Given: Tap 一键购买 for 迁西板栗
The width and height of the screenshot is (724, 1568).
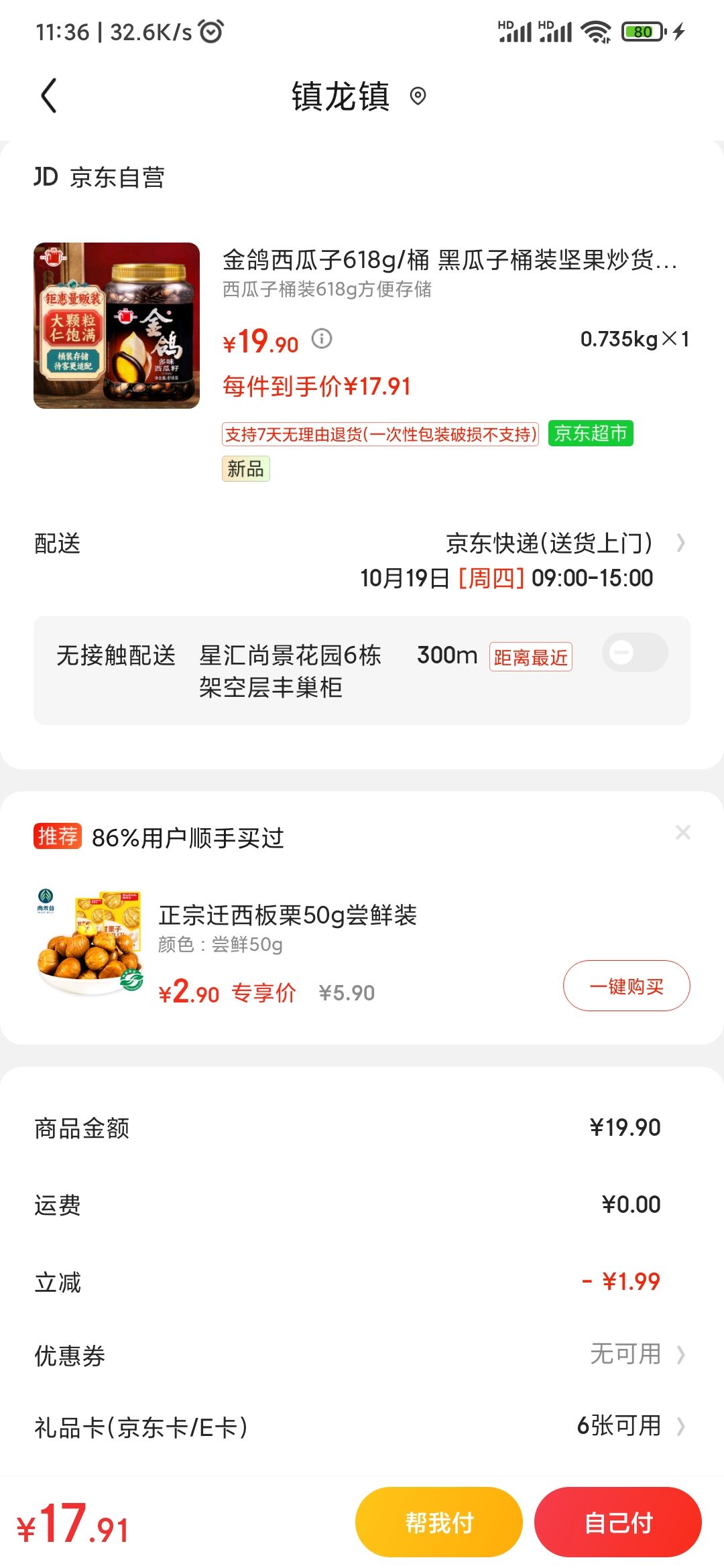Looking at the screenshot, I should click(x=626, y=986).
